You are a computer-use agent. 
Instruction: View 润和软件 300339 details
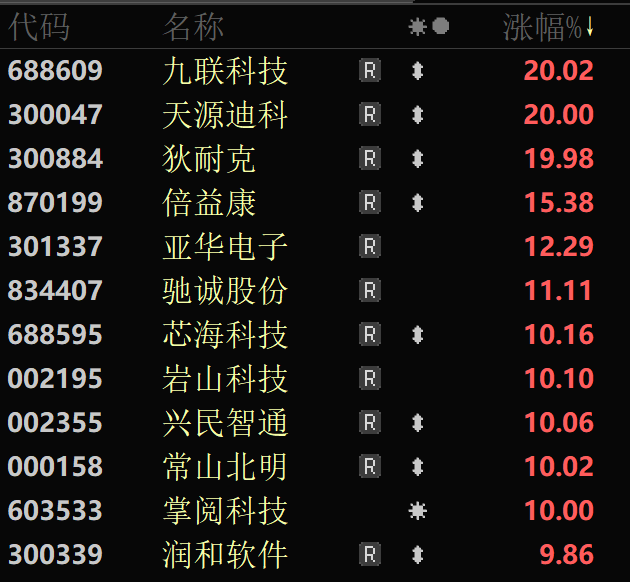coord(225,555)
